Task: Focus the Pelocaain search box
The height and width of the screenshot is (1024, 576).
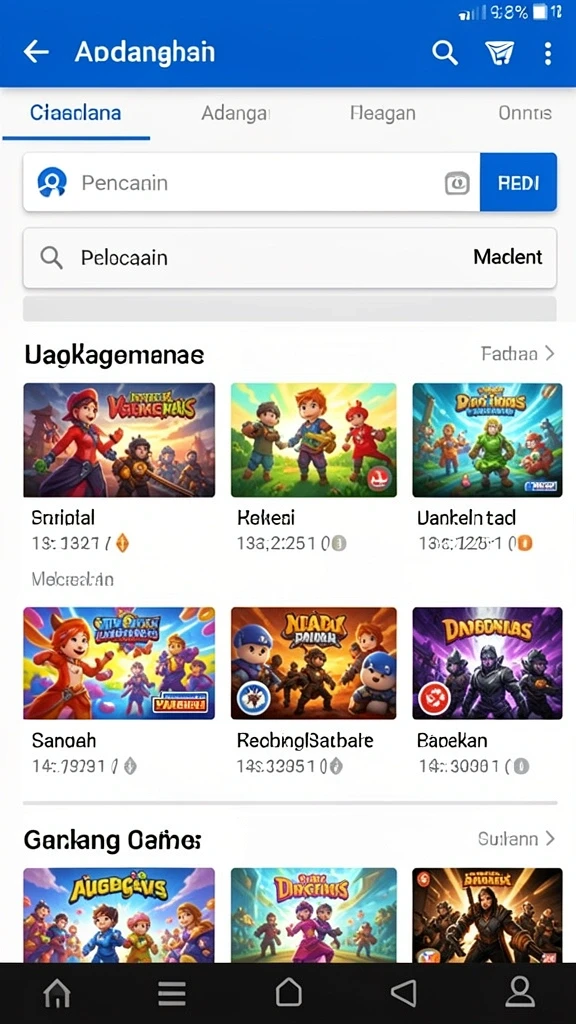Action: click(290, 257)
